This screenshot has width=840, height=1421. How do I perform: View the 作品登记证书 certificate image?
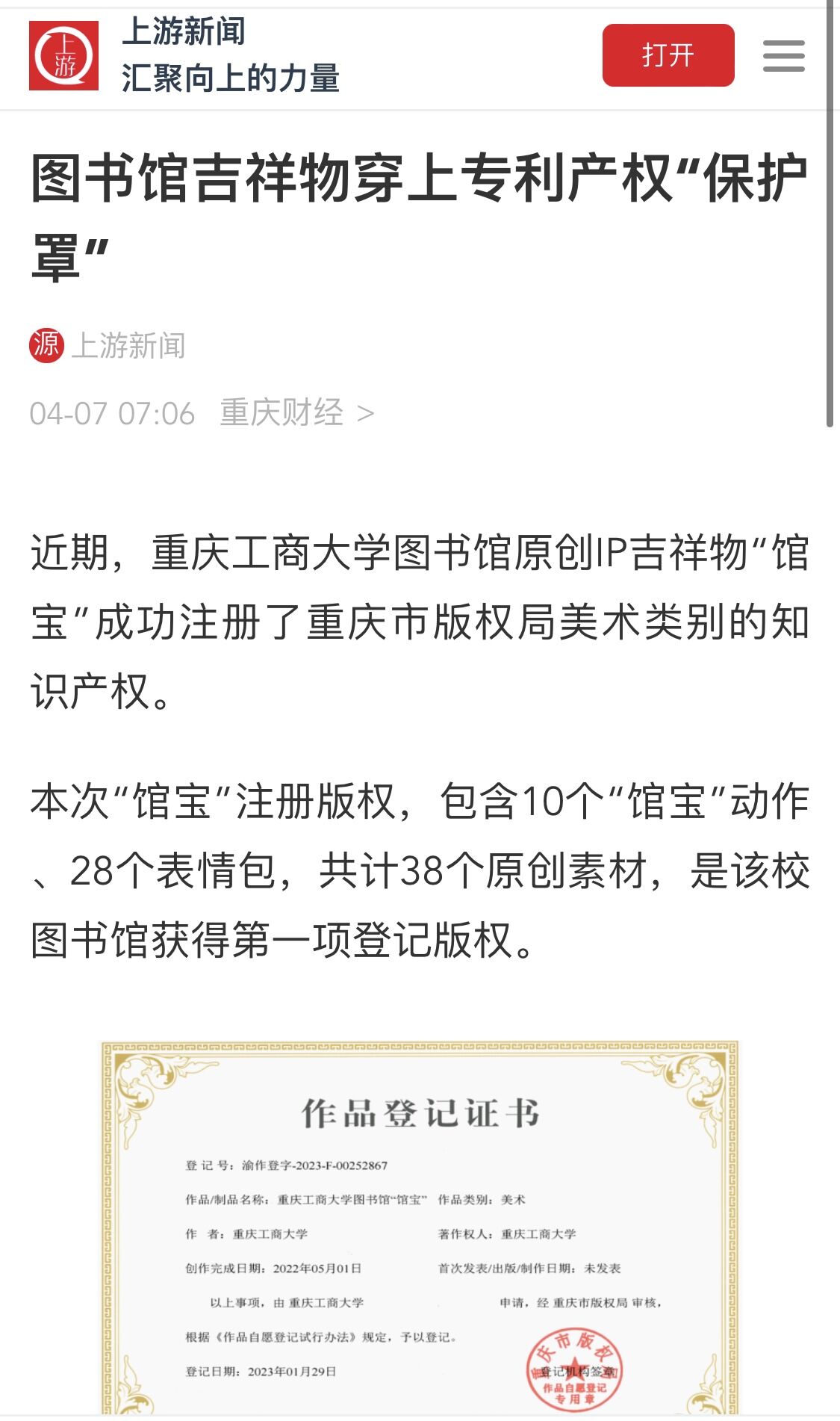[x=420, y=1227]
